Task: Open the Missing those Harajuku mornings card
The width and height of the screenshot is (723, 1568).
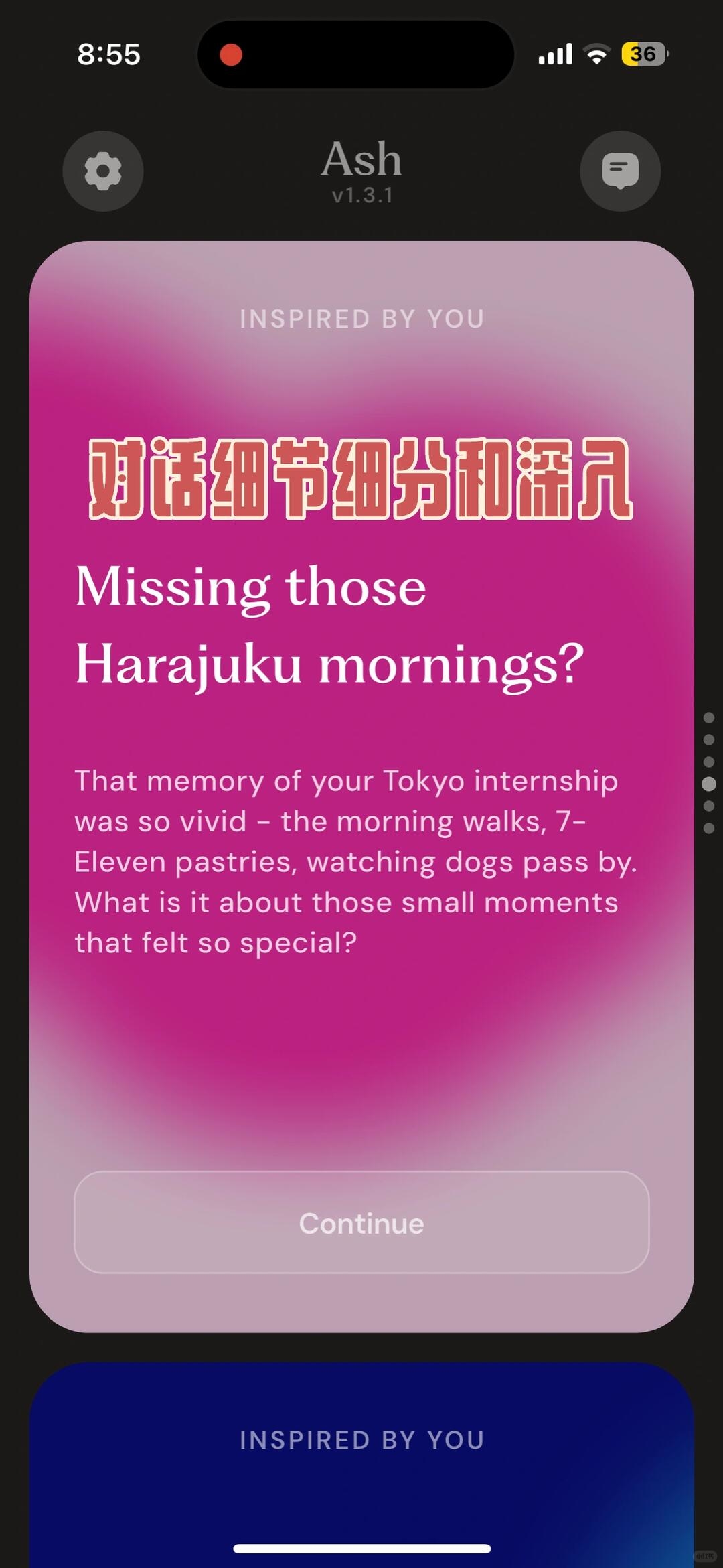Action: point(361,787)
